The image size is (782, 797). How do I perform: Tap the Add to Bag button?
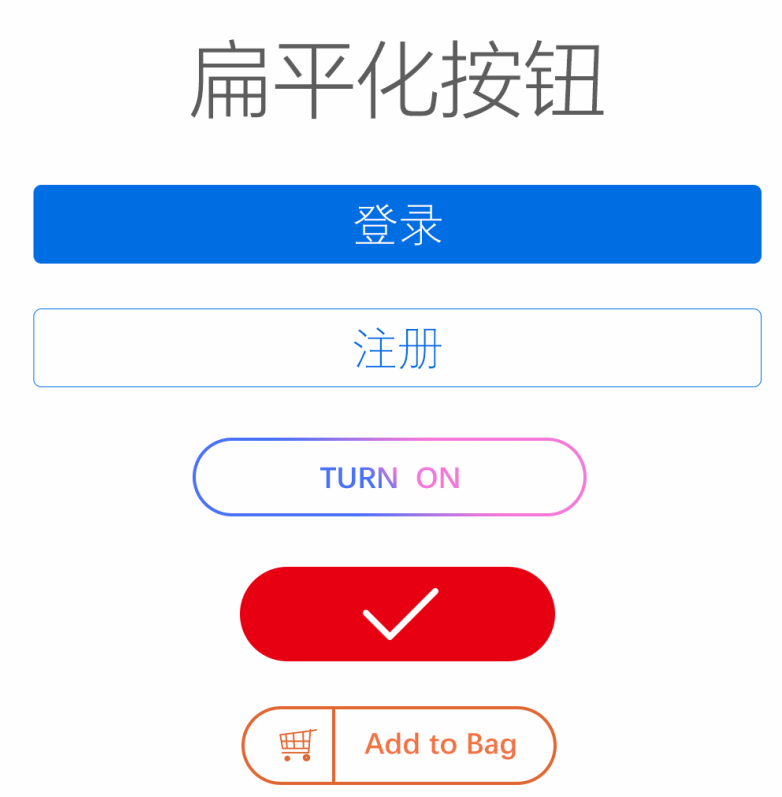pos(440,745)
